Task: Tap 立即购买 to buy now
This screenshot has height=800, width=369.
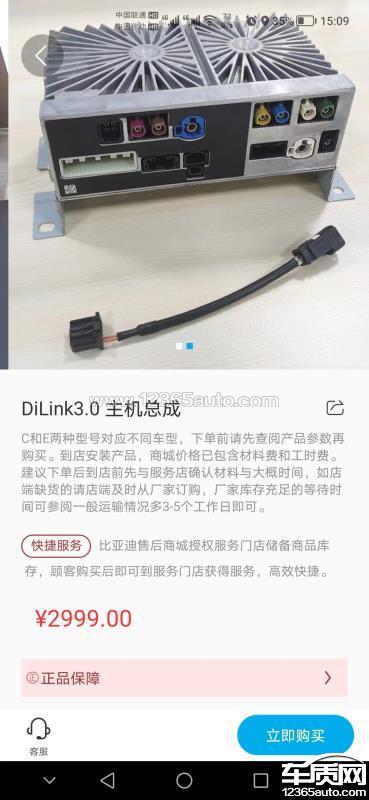Action: point(296,735)
